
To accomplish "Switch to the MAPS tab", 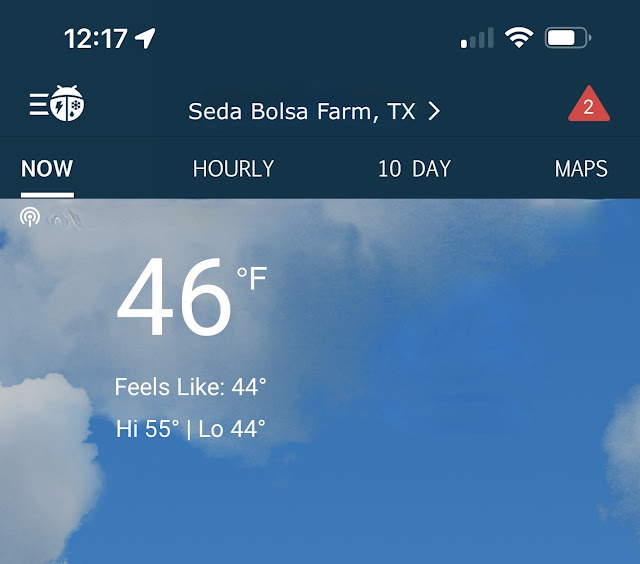I will tap(581, 169).
